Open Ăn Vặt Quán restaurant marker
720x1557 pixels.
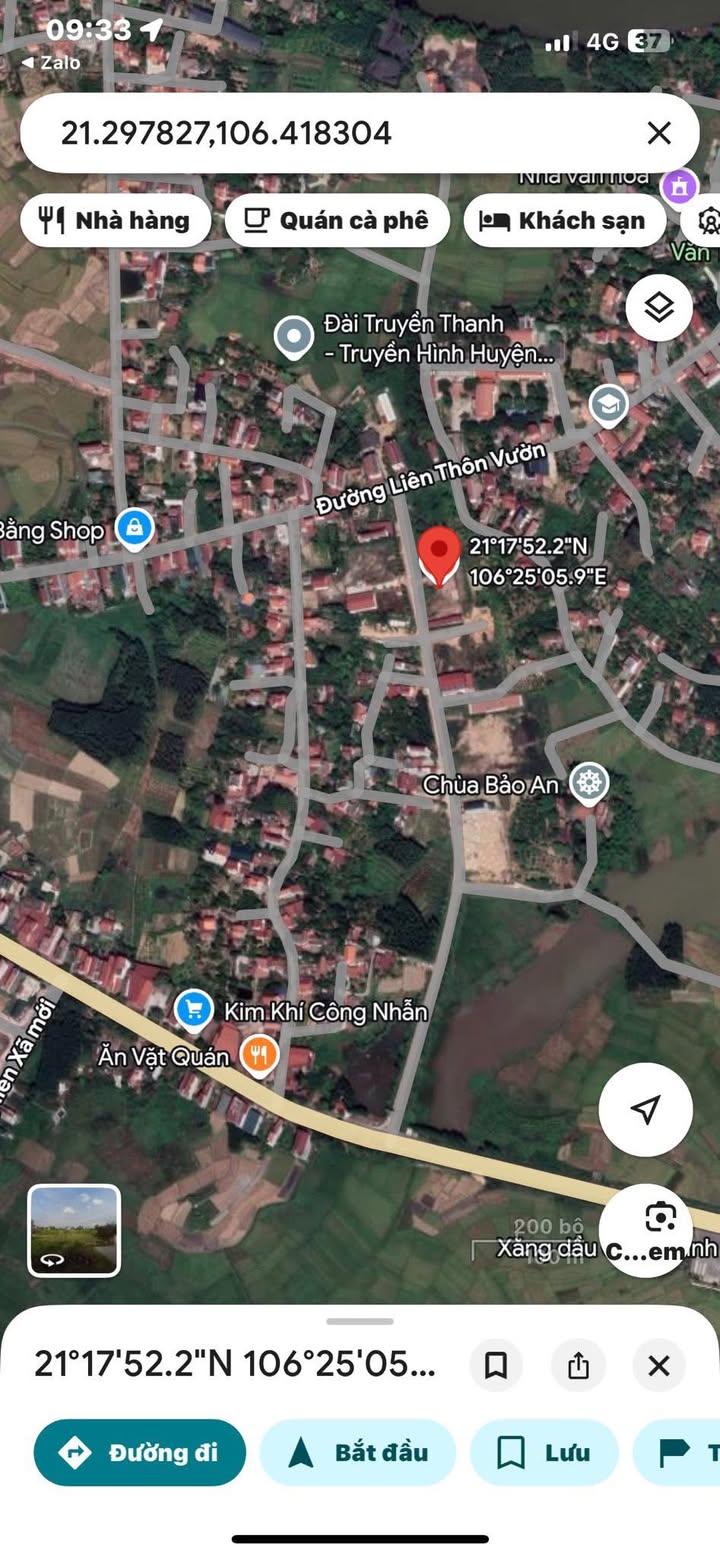click(260, 1056)
